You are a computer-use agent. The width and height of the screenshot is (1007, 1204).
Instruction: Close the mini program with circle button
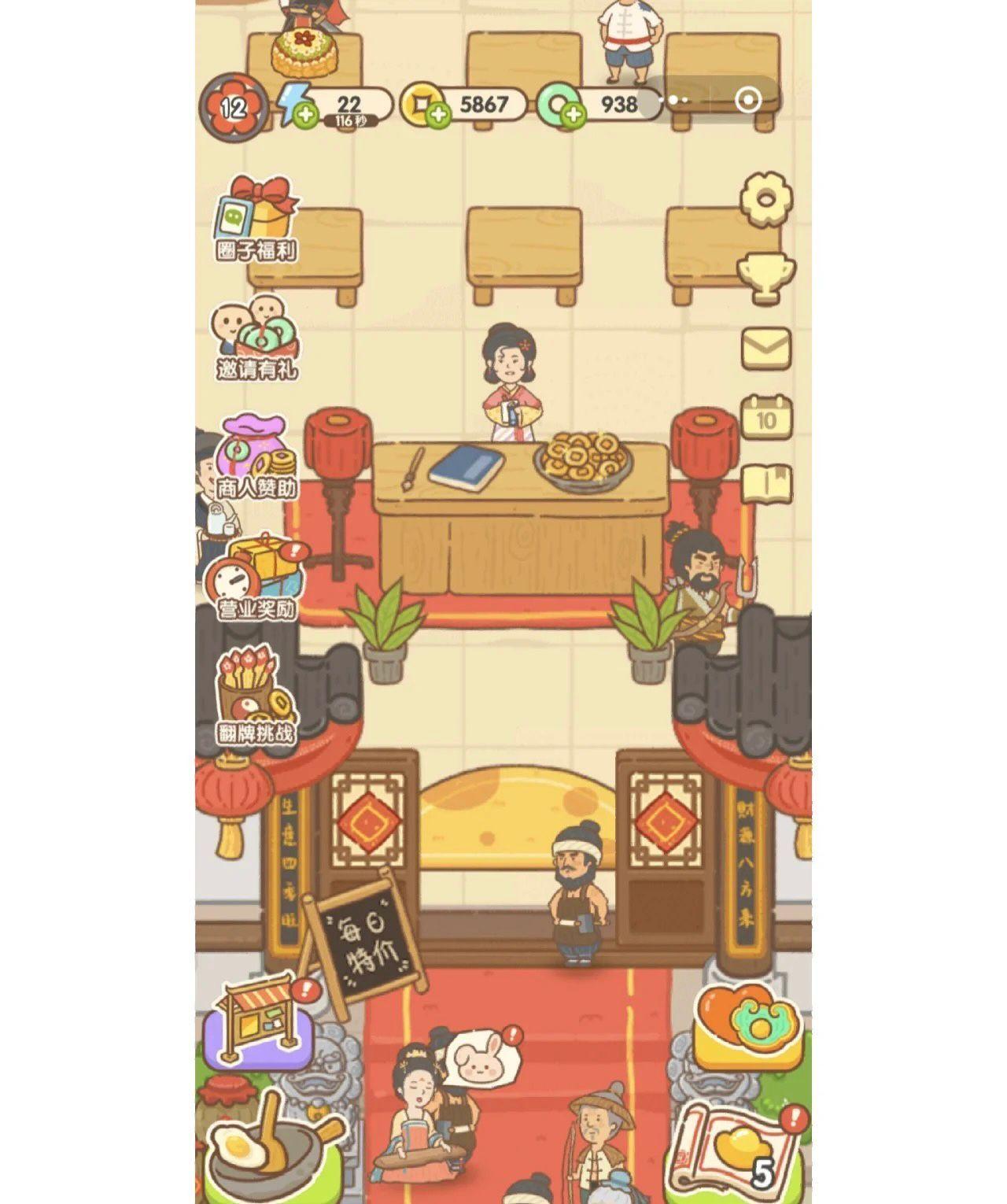click(x=747, y=101)
